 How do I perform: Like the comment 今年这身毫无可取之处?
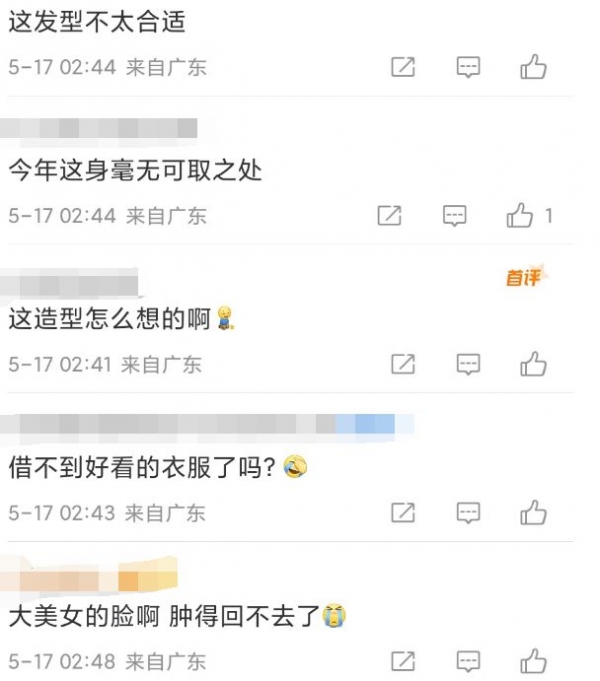(x=520, y=215)
